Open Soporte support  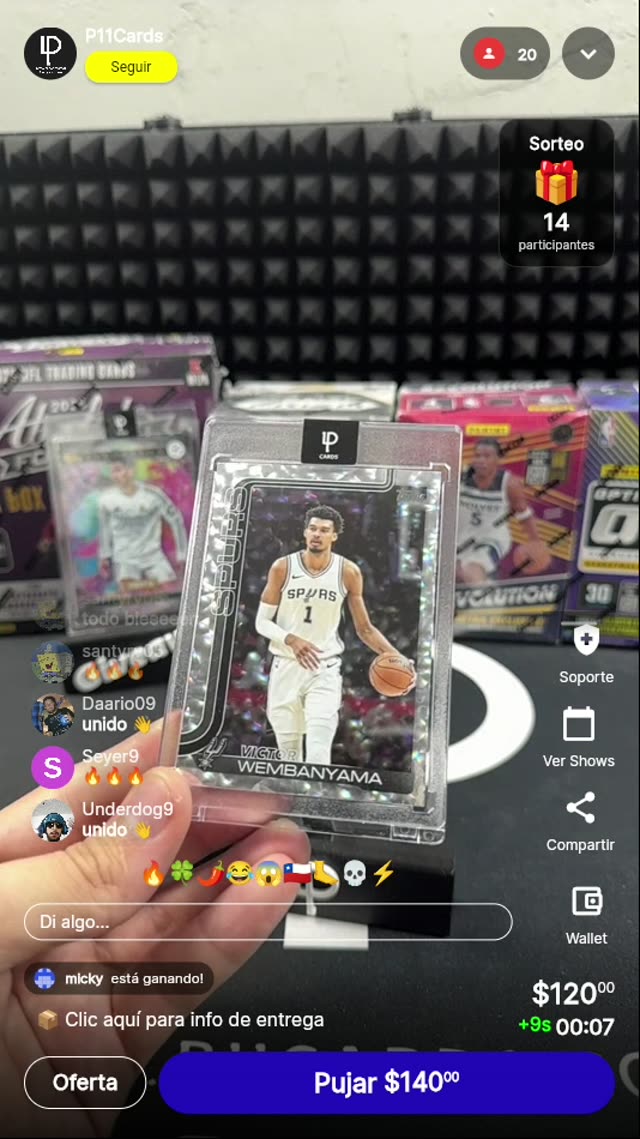pos(586,653)
